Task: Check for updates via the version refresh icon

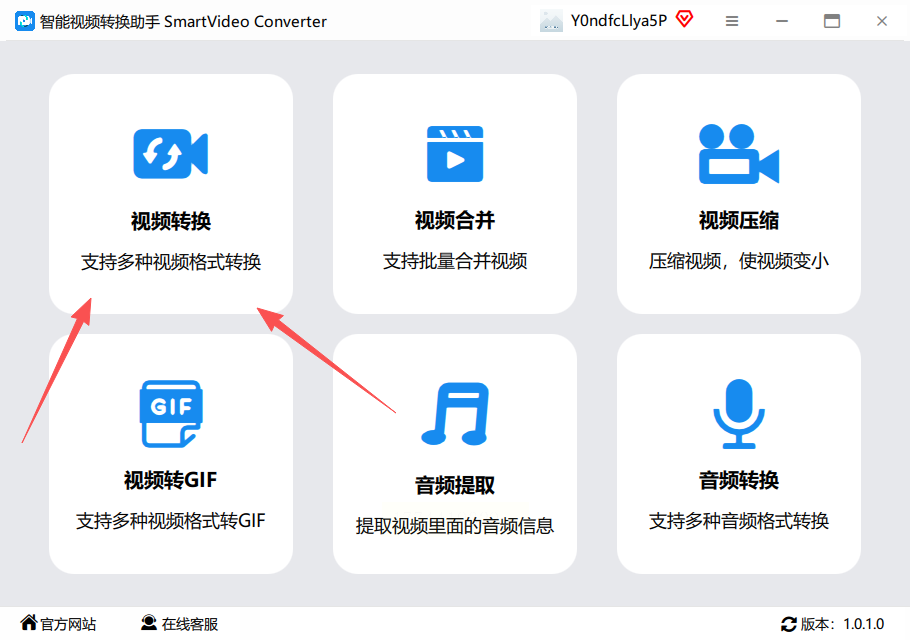Action: click(x=789, y=624)
